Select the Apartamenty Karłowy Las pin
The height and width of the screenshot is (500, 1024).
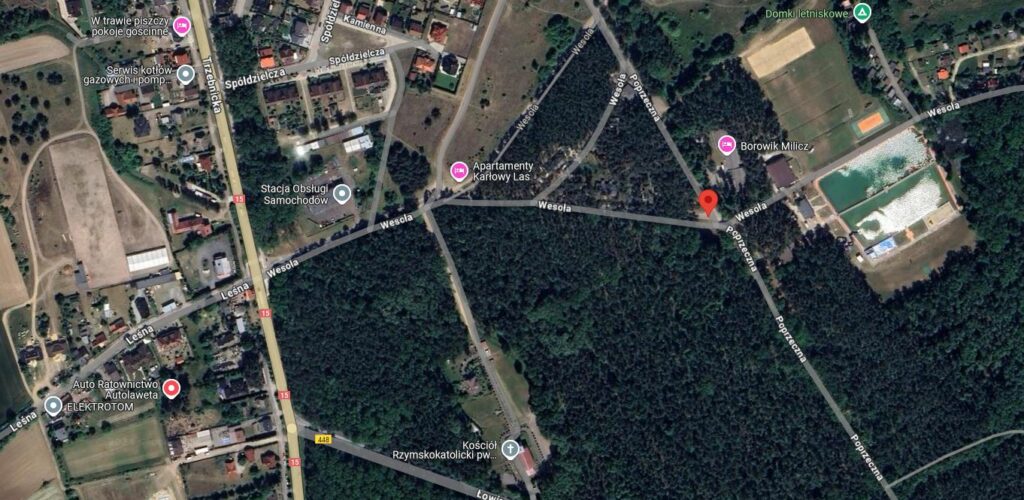[x=459, y=171]
